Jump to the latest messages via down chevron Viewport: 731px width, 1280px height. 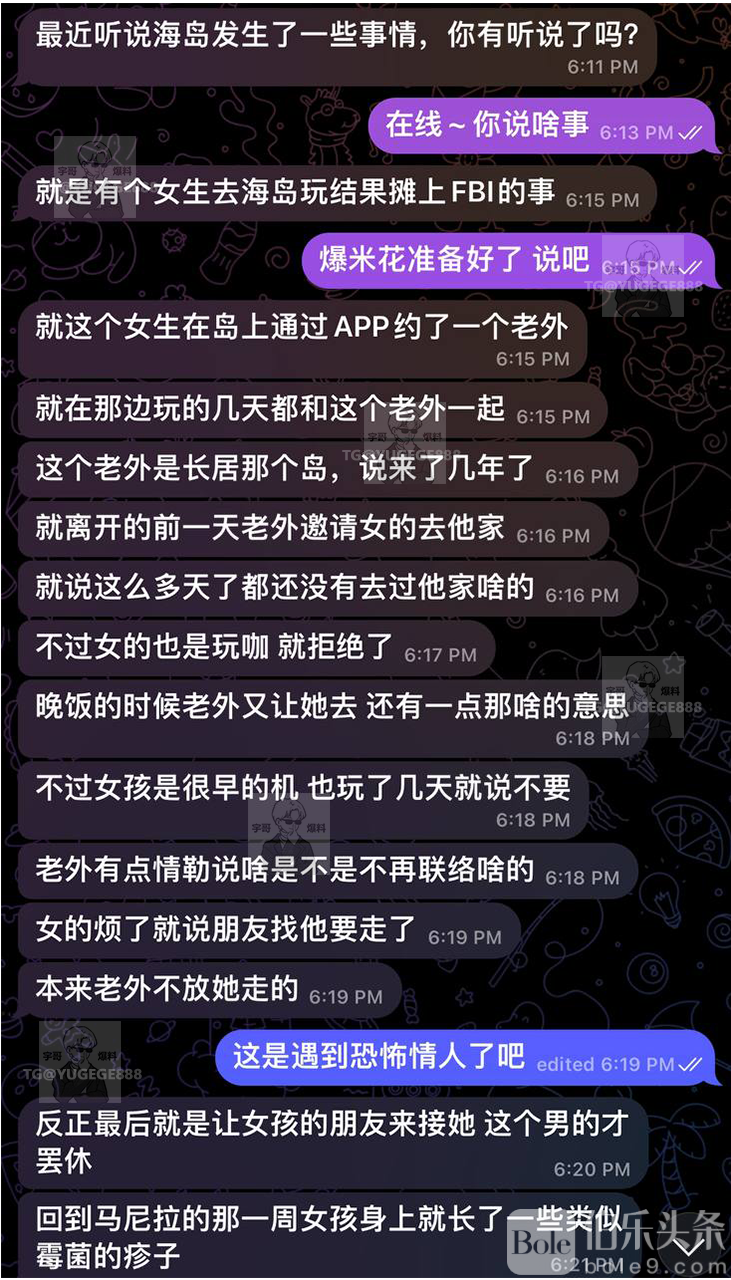(x=688, y=1247)
